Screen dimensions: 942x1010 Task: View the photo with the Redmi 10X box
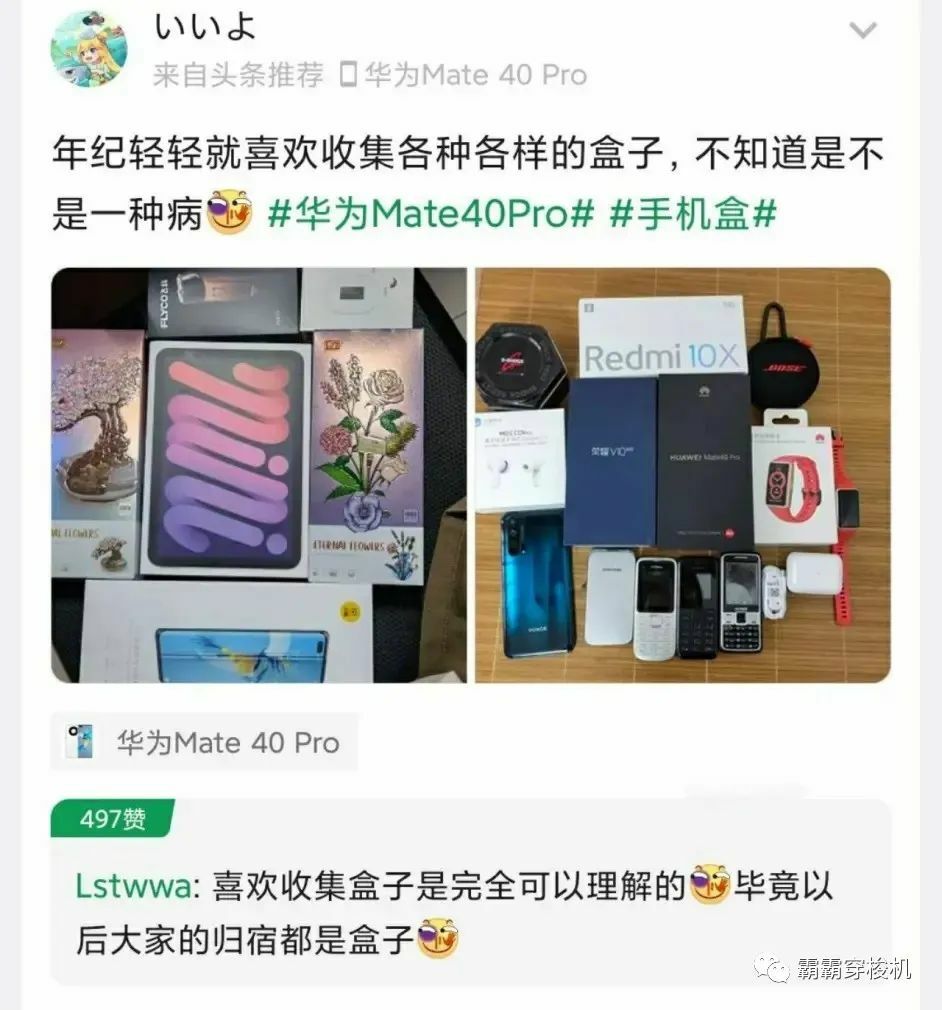coord(682,475)
